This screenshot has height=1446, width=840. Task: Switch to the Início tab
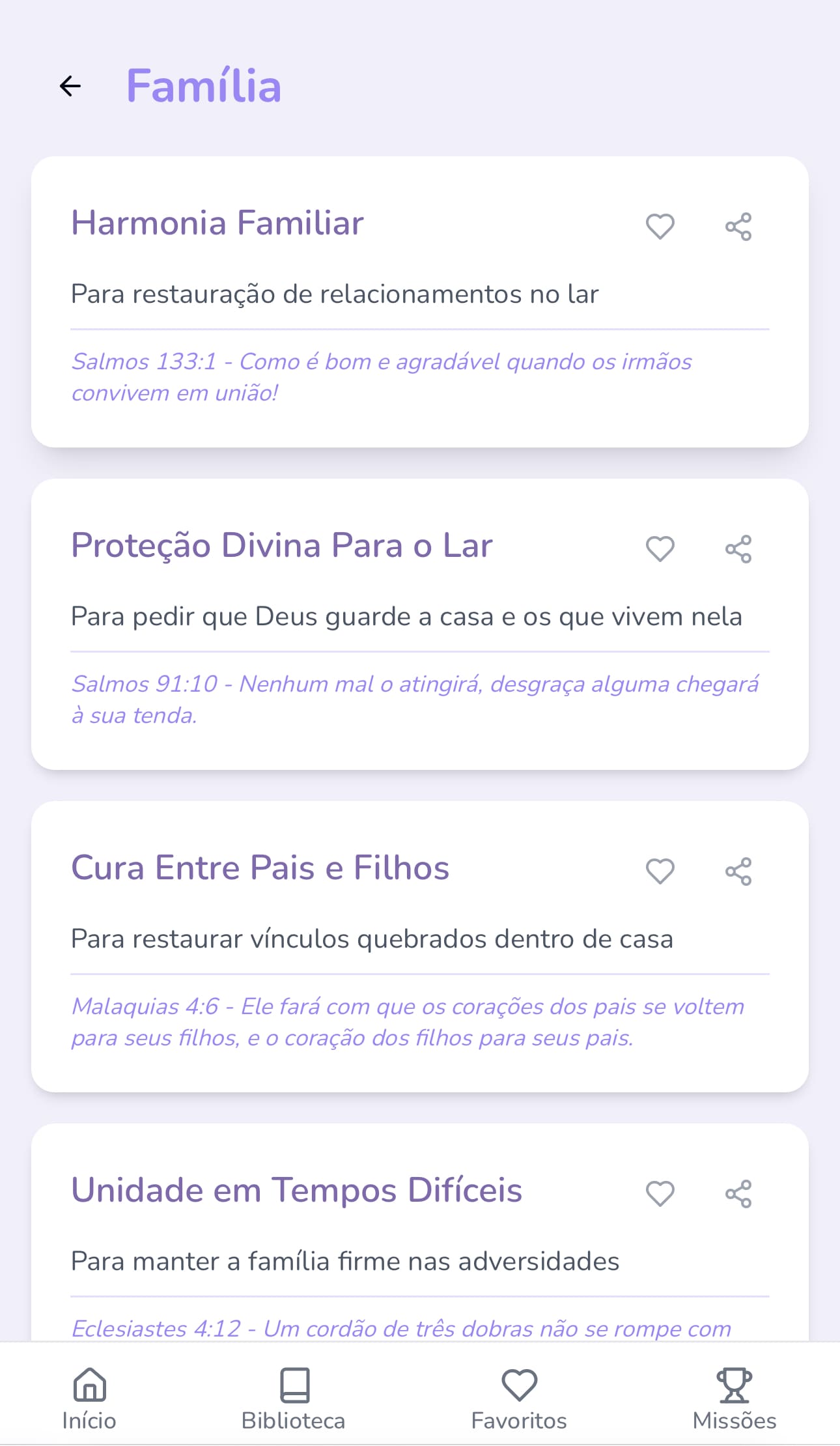[89, 1398]
